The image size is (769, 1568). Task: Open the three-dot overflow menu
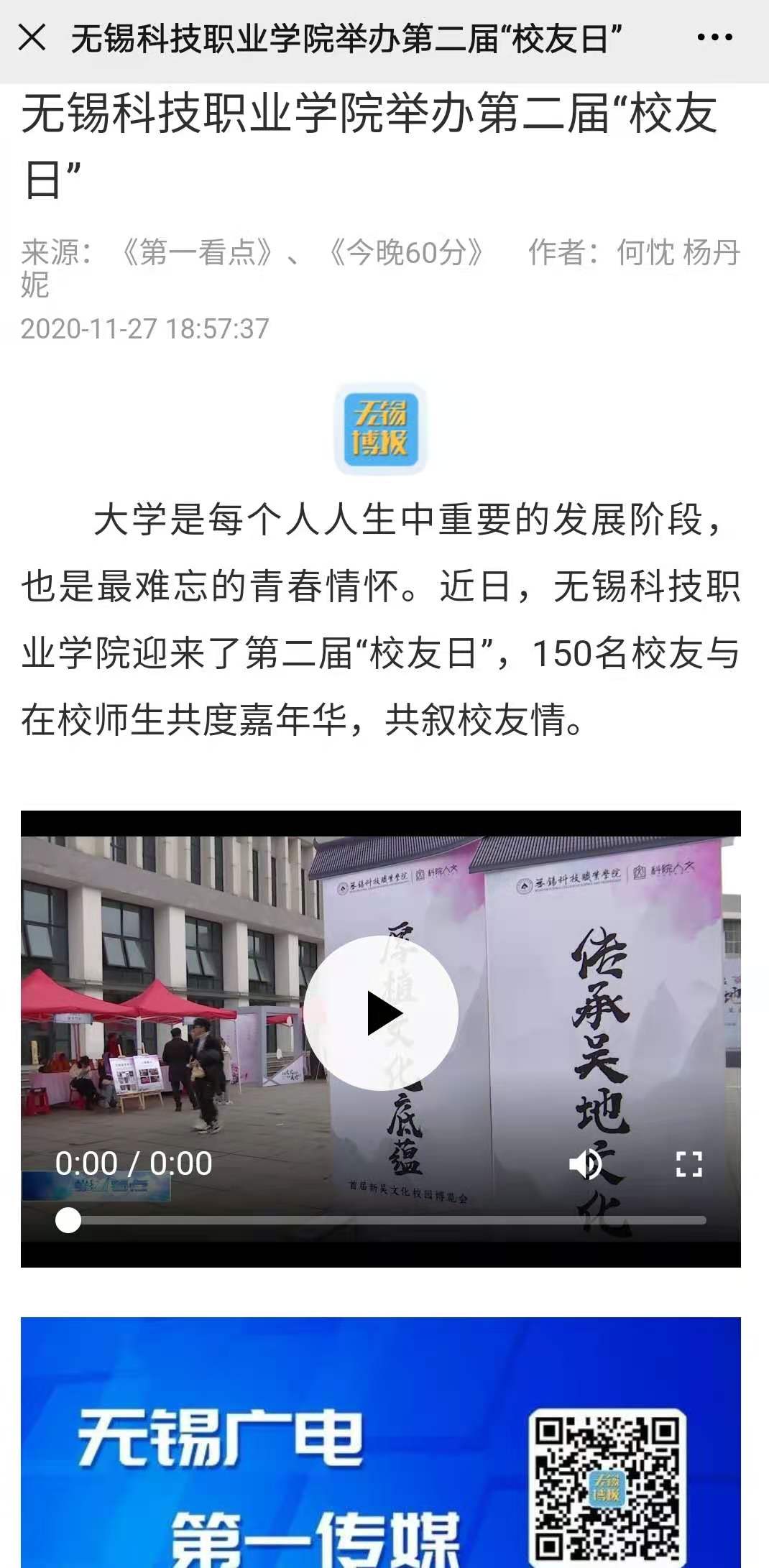point(714,37)
